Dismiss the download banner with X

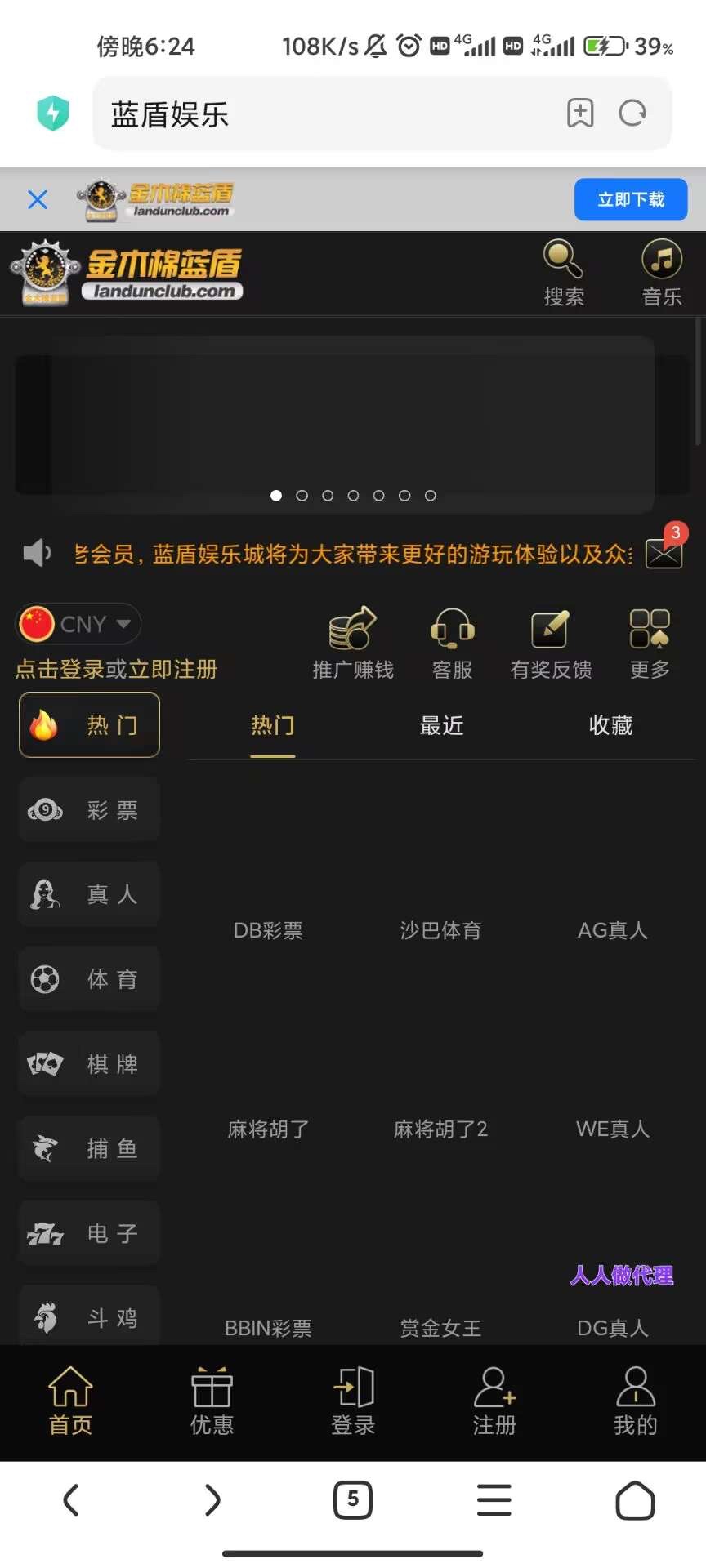pyautogui.click(x=37, y=199)
